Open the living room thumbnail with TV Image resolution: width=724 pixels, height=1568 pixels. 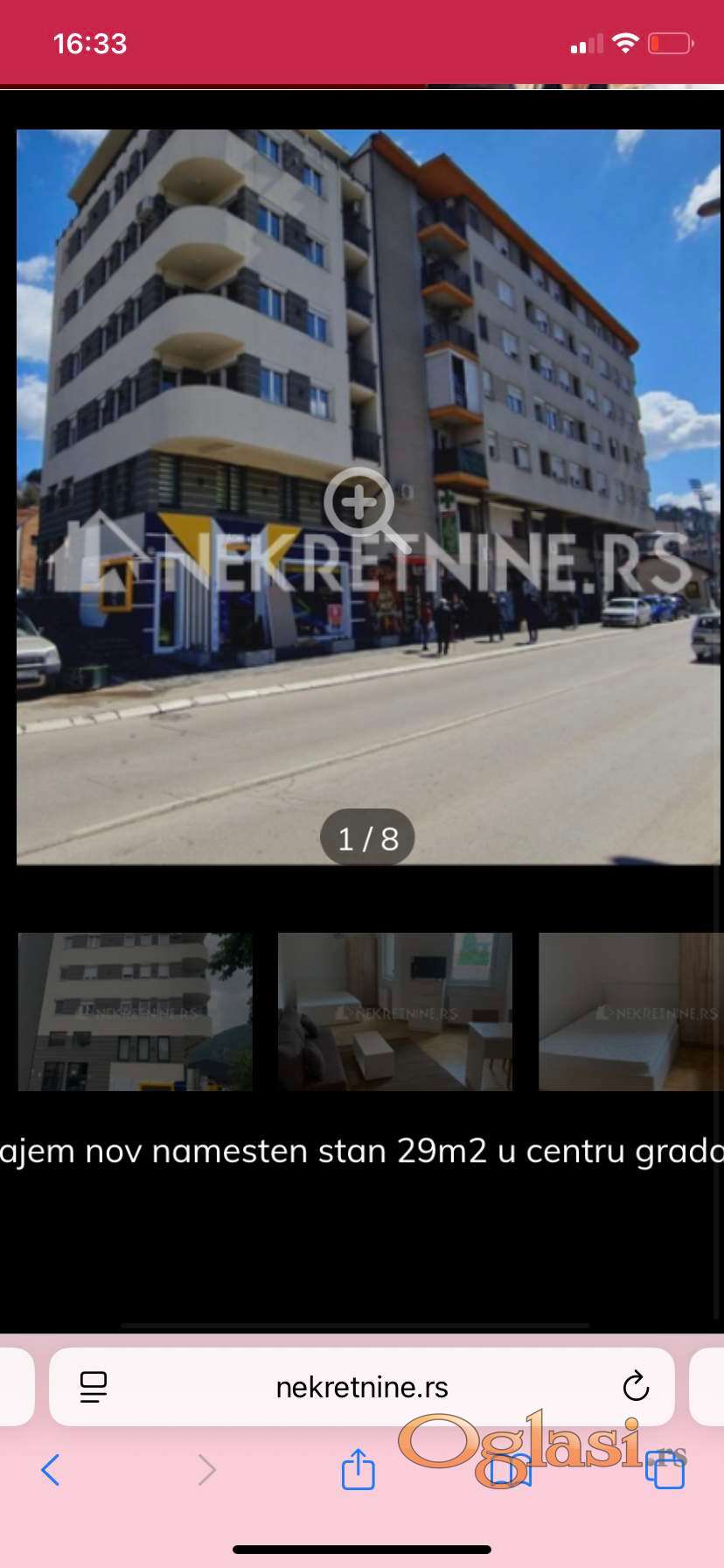[395, 1011]
